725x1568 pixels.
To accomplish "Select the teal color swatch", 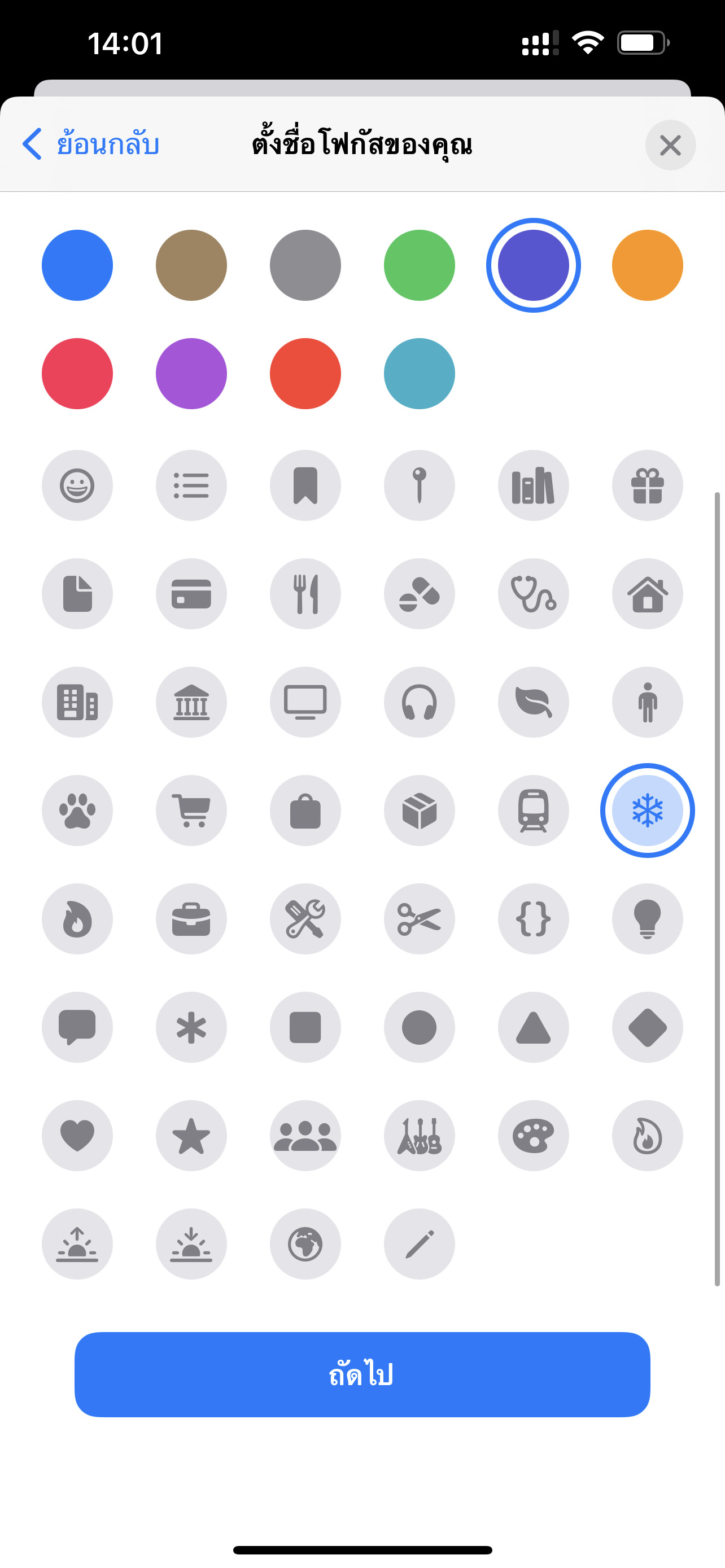I will [x=420, y=374].
